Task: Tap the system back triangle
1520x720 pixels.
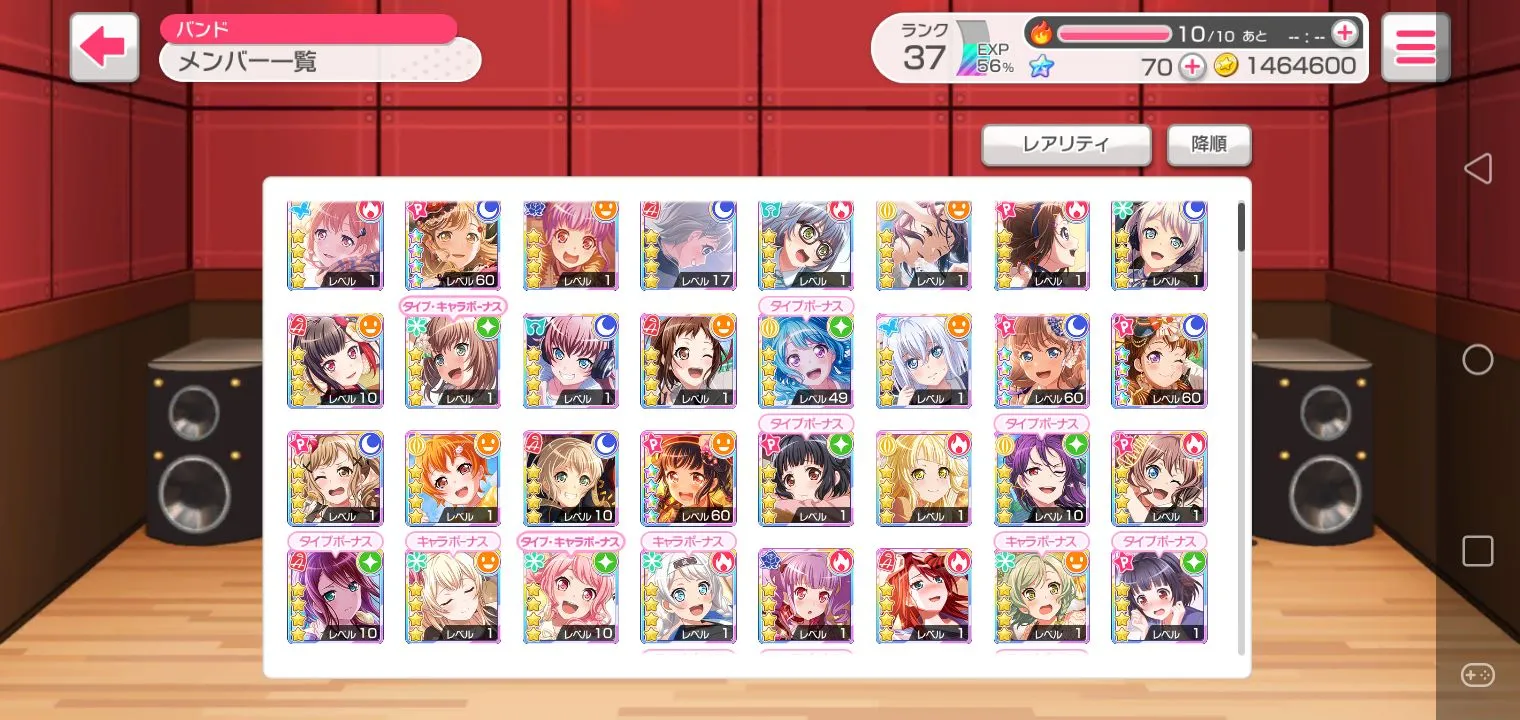Action: click(1477, 168)
